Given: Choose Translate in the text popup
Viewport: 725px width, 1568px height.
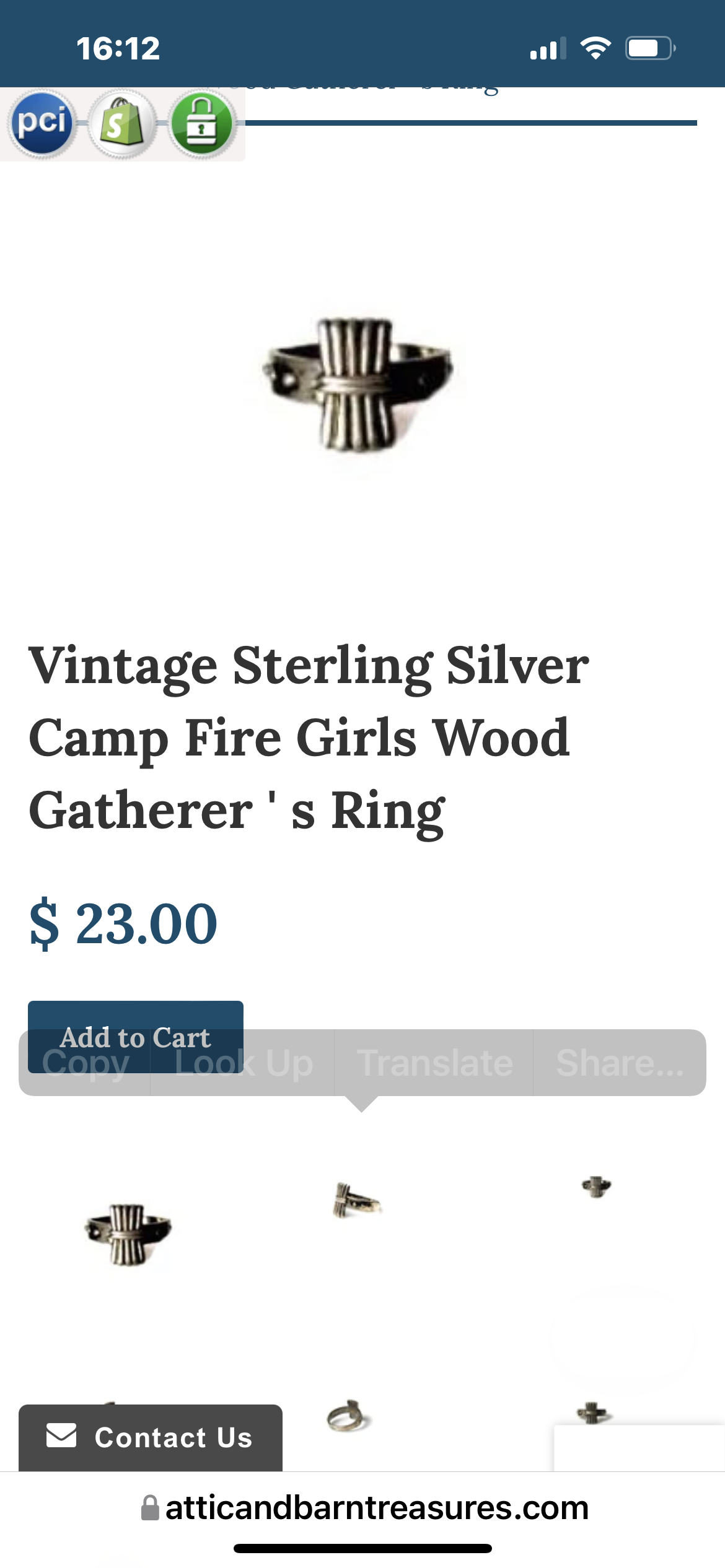Looking at the screenshot, I should pyautogui.click(x=434, y=1063).
